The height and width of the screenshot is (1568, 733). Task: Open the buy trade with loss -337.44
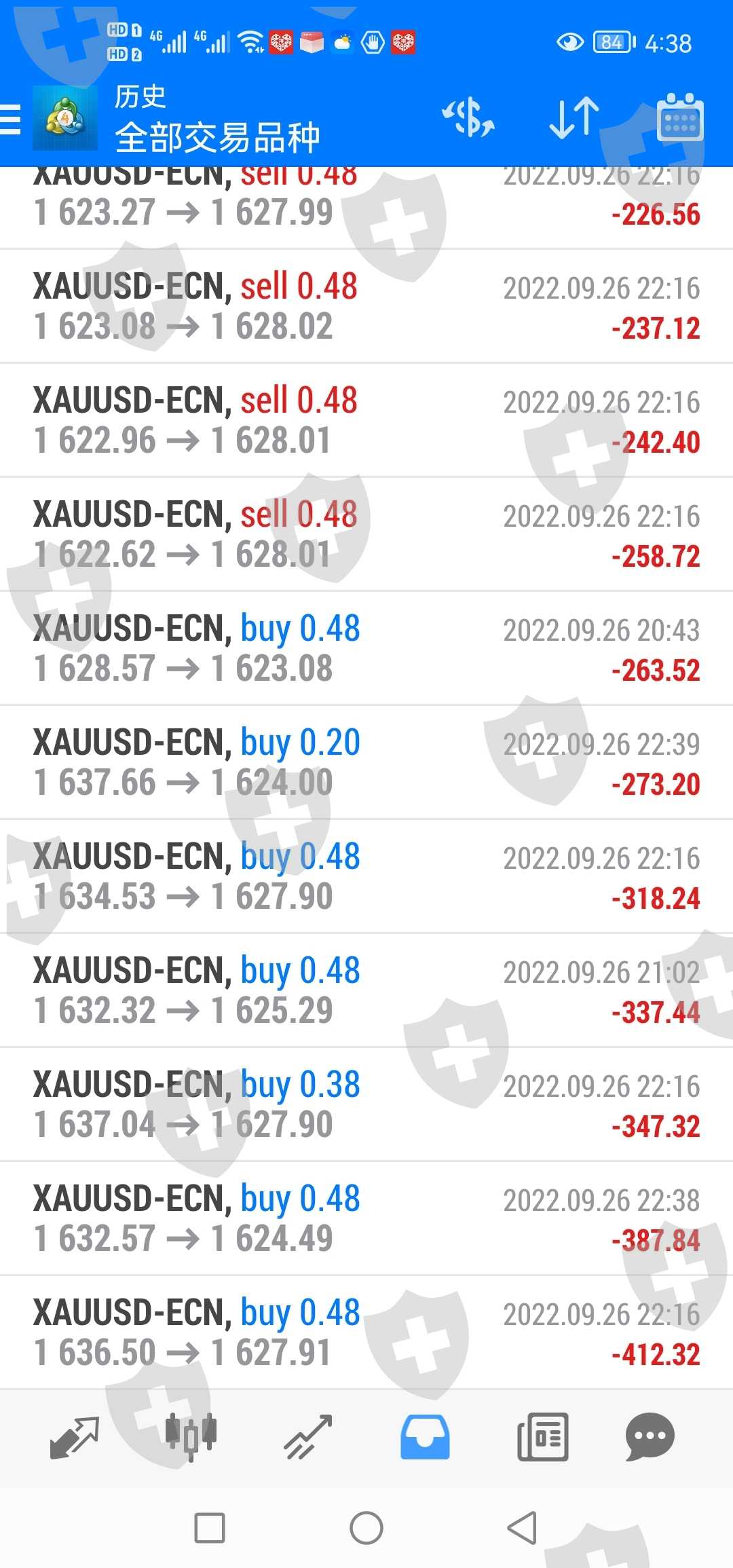(366, 991)
